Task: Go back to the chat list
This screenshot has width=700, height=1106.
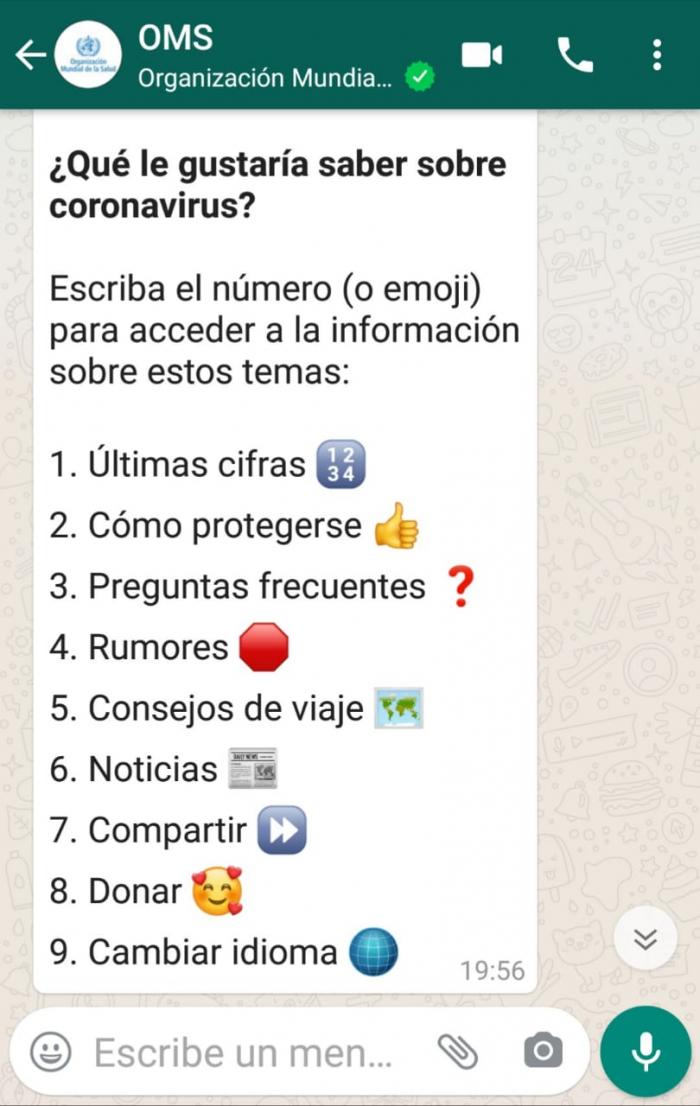Action: coord(30,55)
